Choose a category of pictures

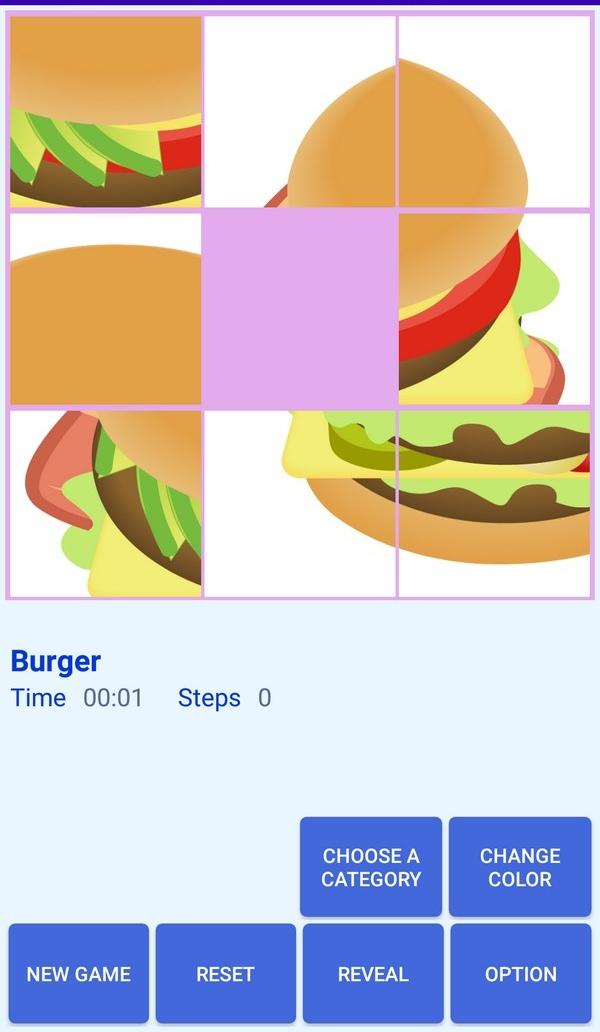[371, 867]
